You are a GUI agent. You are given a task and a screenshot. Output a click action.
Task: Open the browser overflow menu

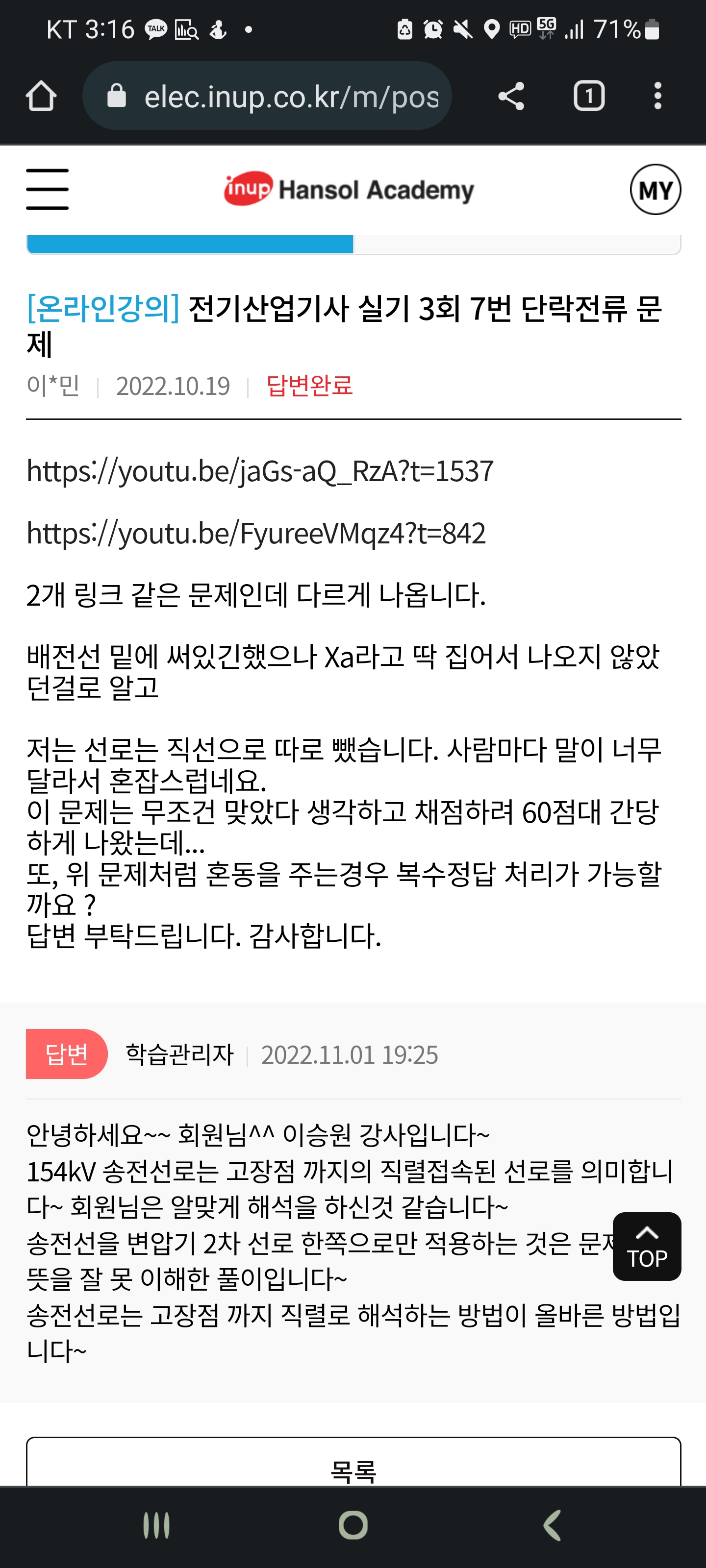(x=656, y=96)
